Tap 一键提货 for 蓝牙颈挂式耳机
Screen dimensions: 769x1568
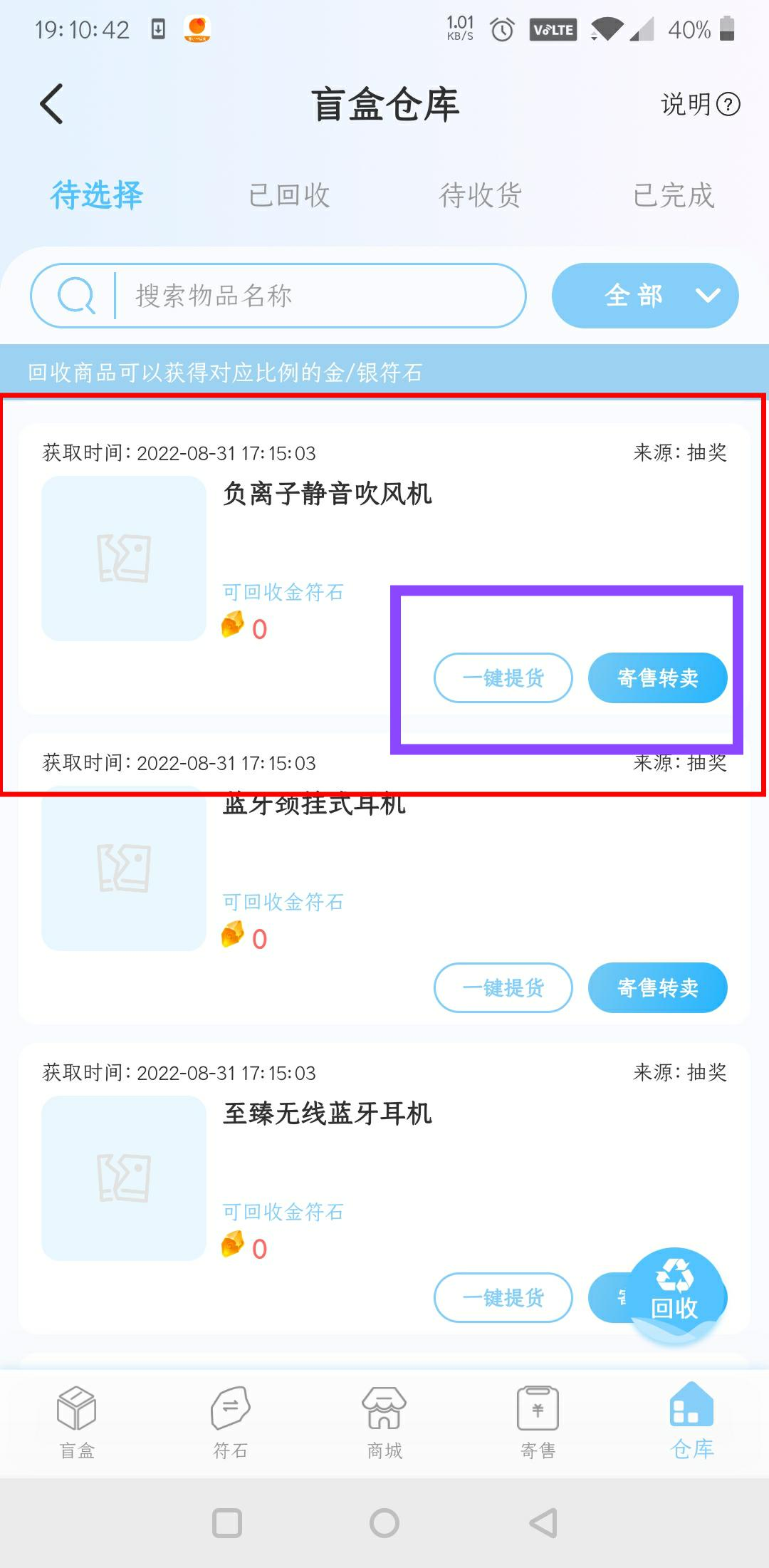pos(503,987)
